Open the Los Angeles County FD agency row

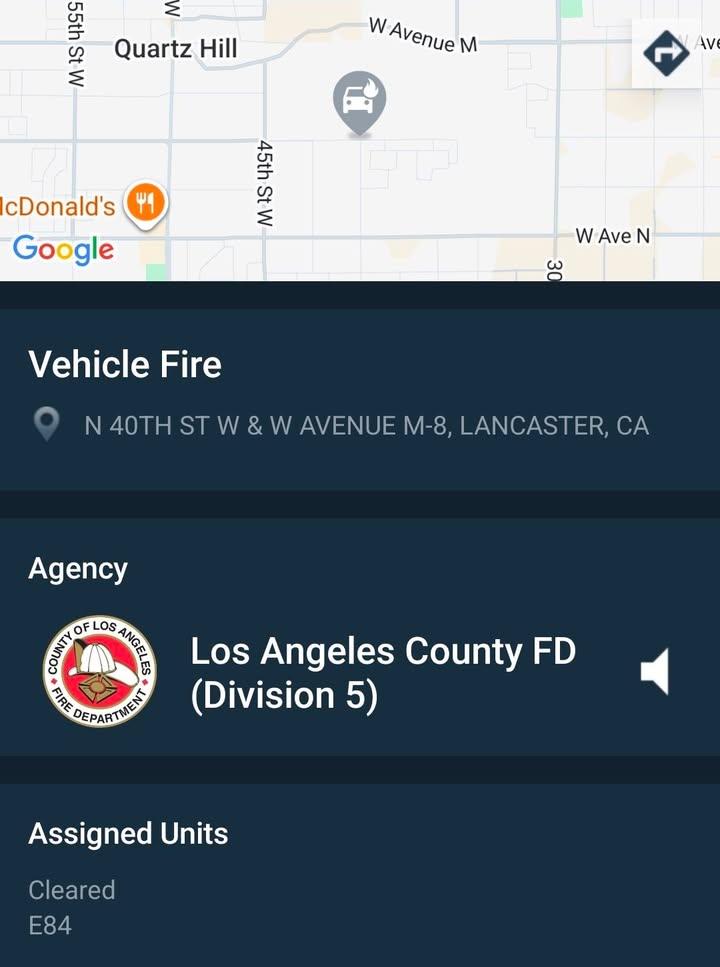(360, 672)
